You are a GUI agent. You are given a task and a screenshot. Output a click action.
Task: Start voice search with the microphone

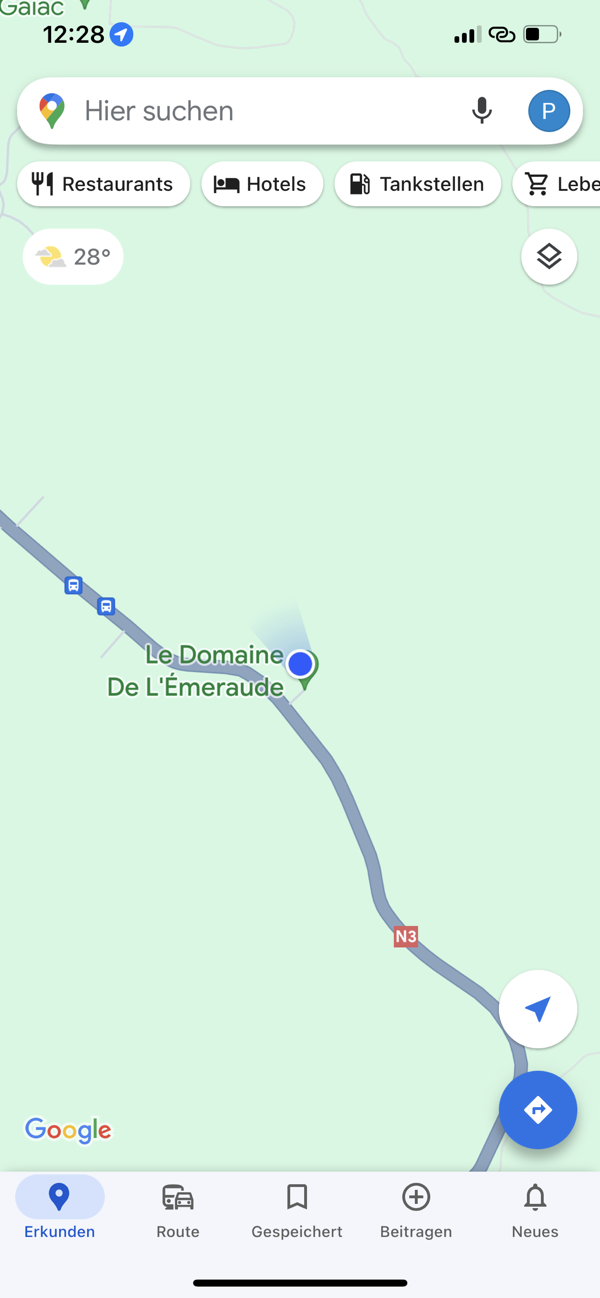(x=482, y=111)
